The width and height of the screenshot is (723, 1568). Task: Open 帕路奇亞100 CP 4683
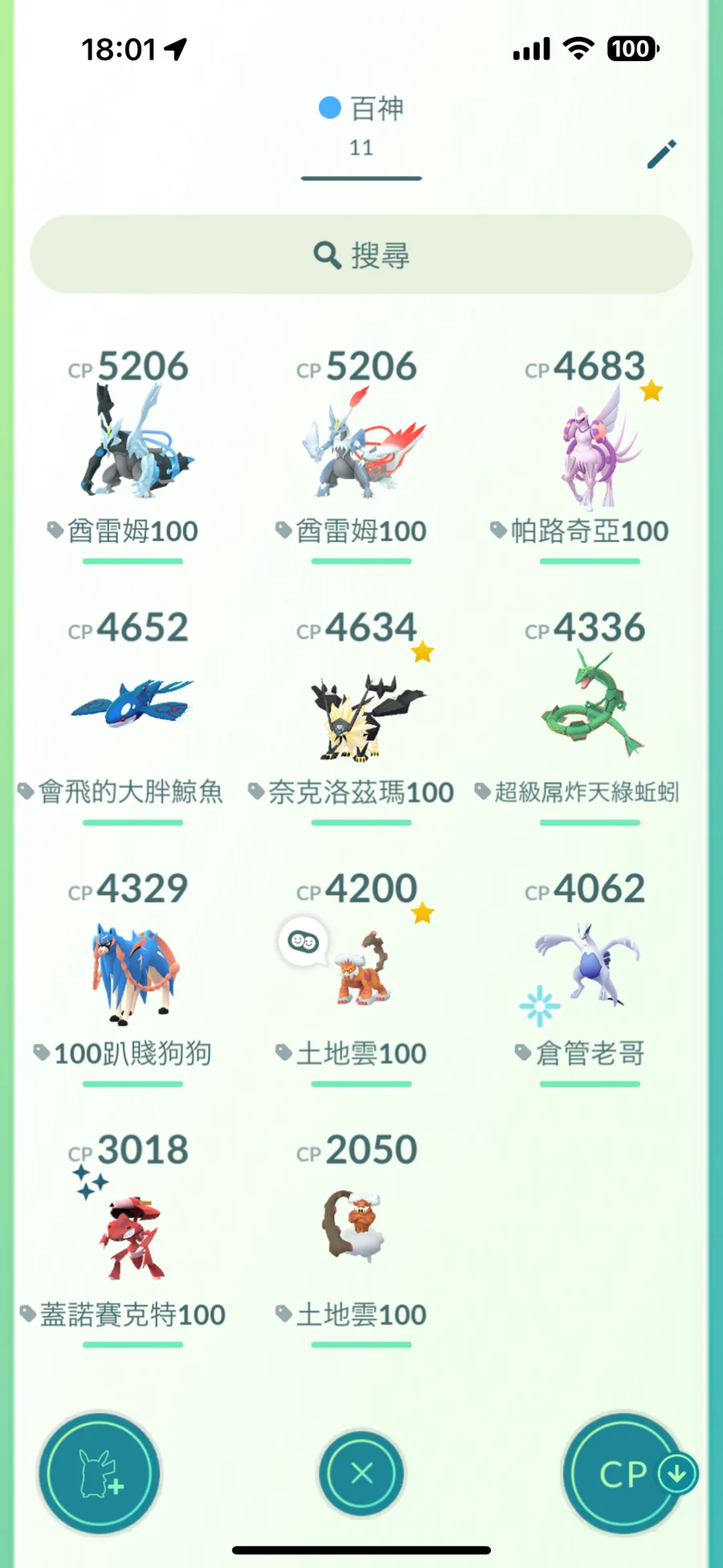point(590,448)
